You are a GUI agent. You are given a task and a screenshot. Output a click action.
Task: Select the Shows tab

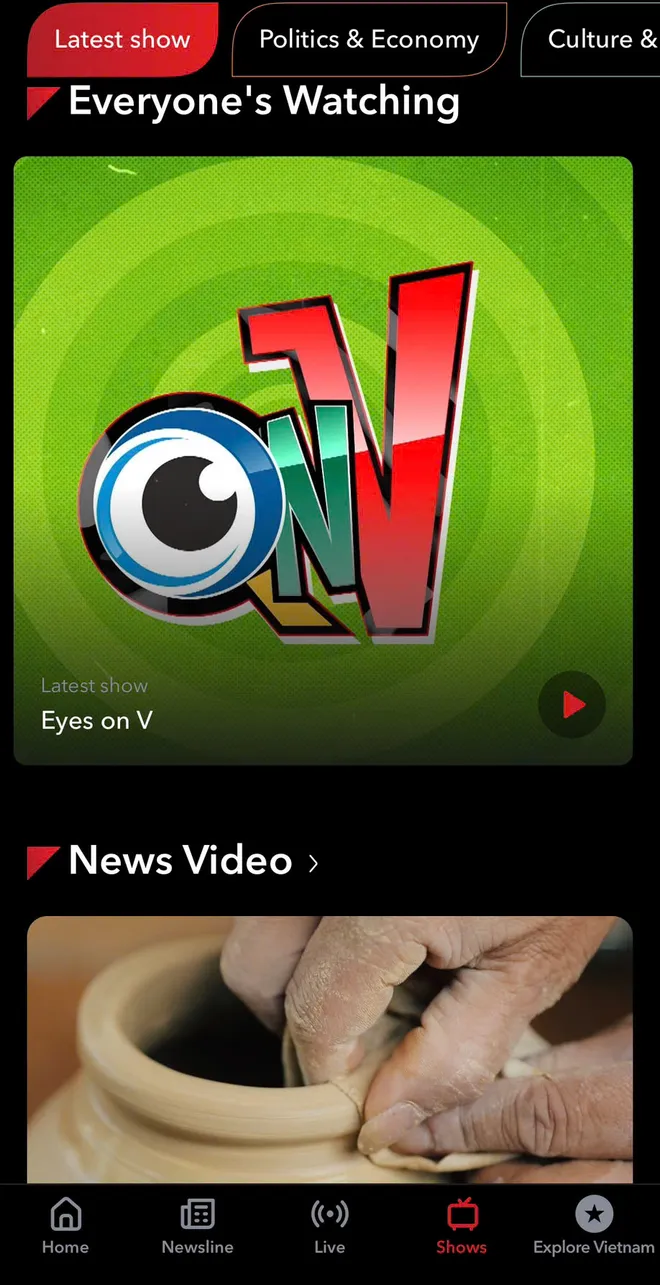[x=461, y=1227]
